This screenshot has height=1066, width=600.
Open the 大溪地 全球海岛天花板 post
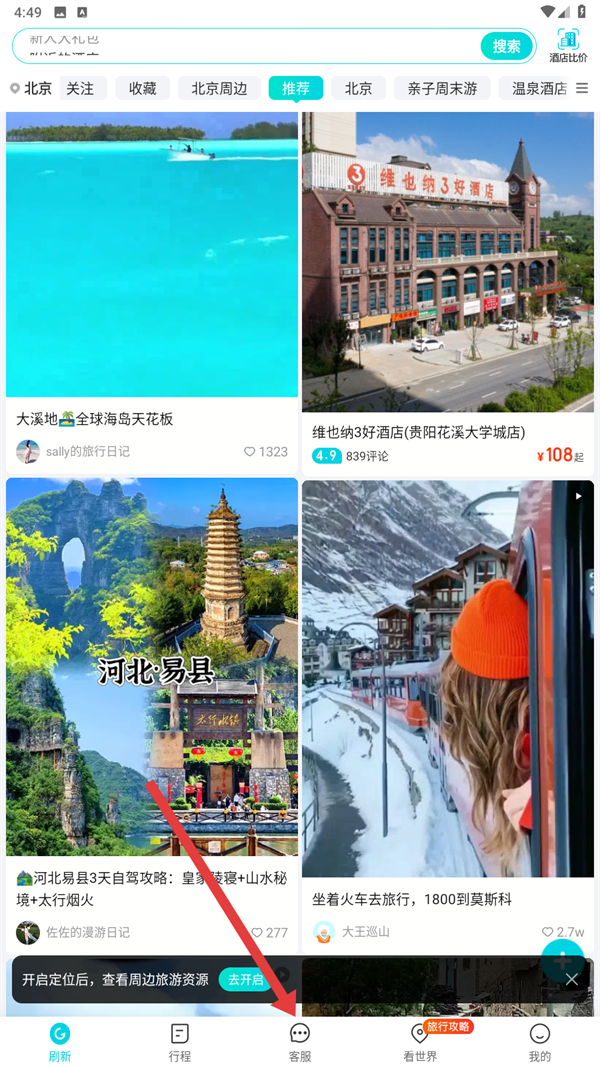point(152,260)
